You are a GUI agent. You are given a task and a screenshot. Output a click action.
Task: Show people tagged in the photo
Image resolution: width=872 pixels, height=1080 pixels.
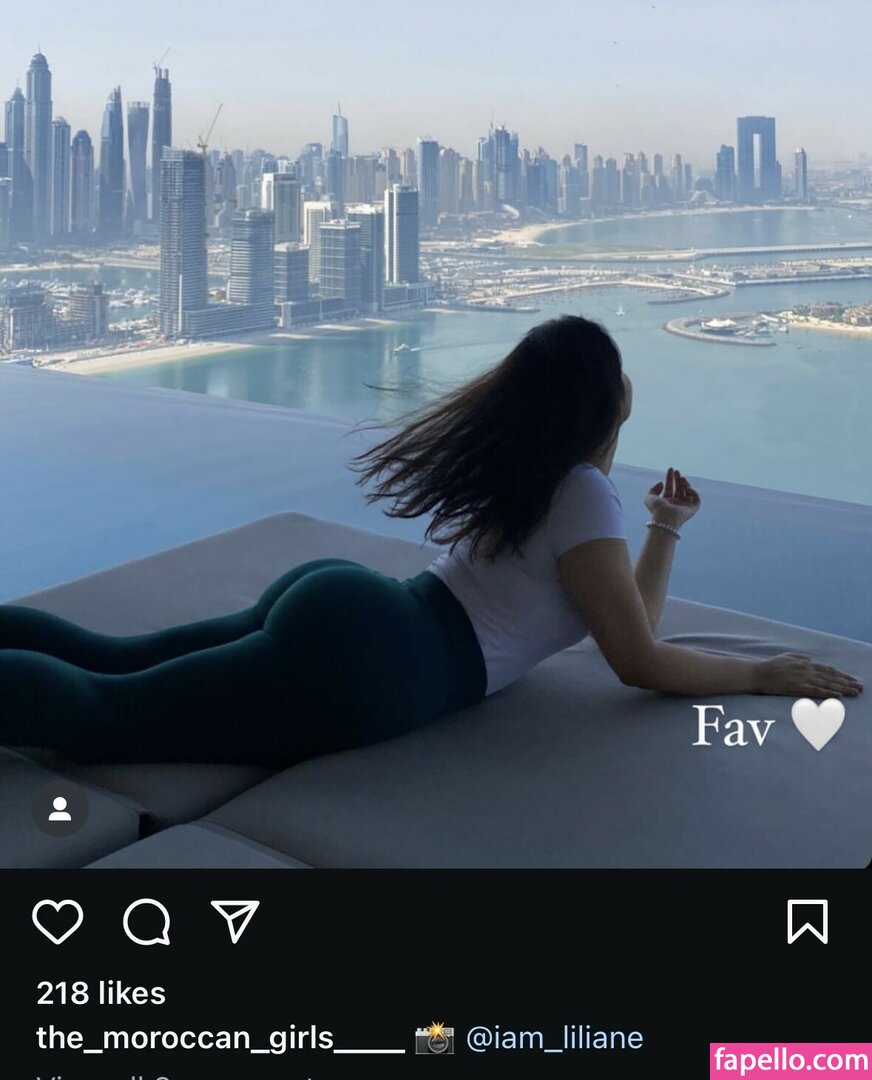click(x=60, y=809)
